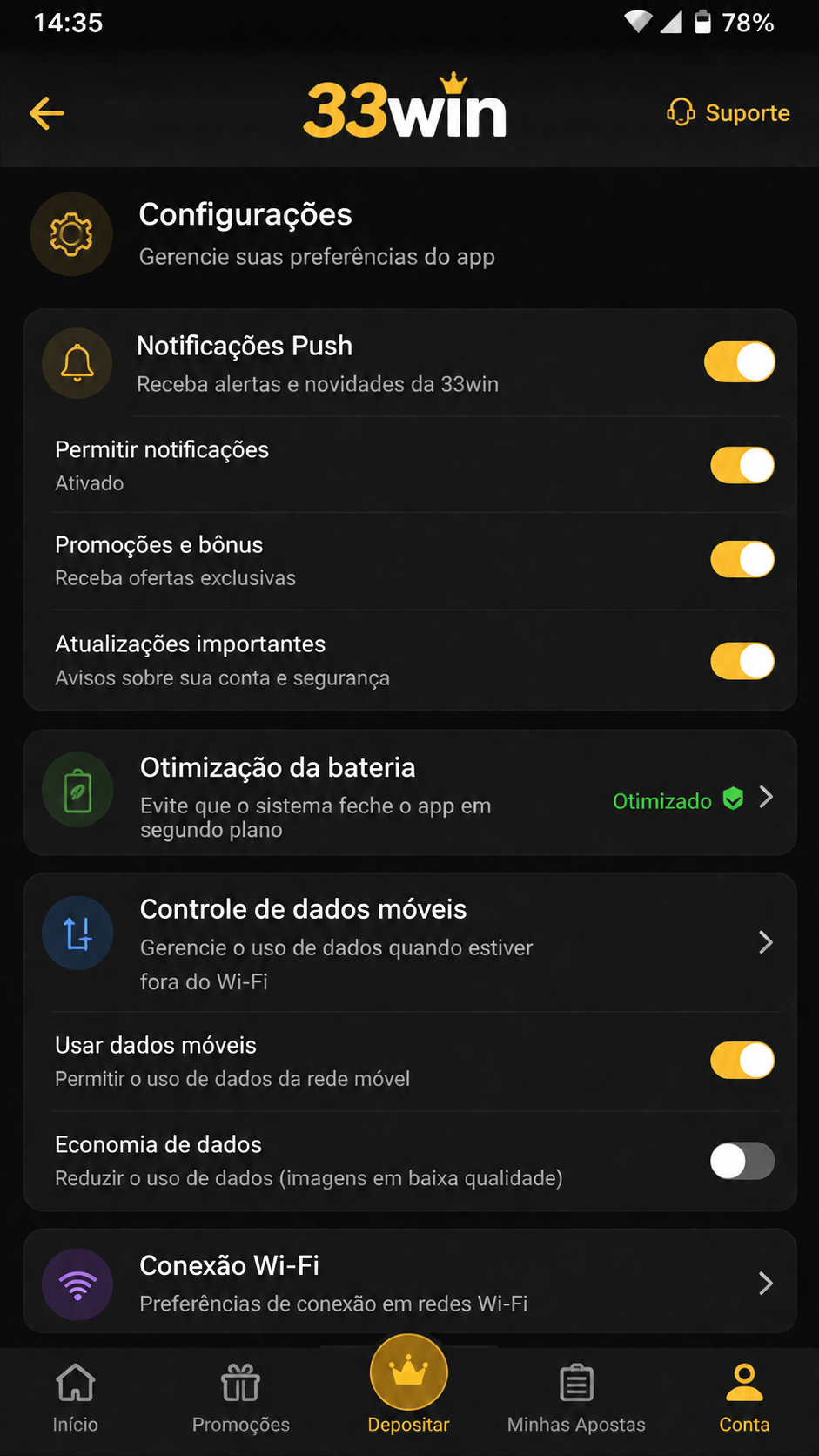Open Conexão Wi-Fi preferences
Screen dimensions: 819x1456
(x=410, y=1283)
